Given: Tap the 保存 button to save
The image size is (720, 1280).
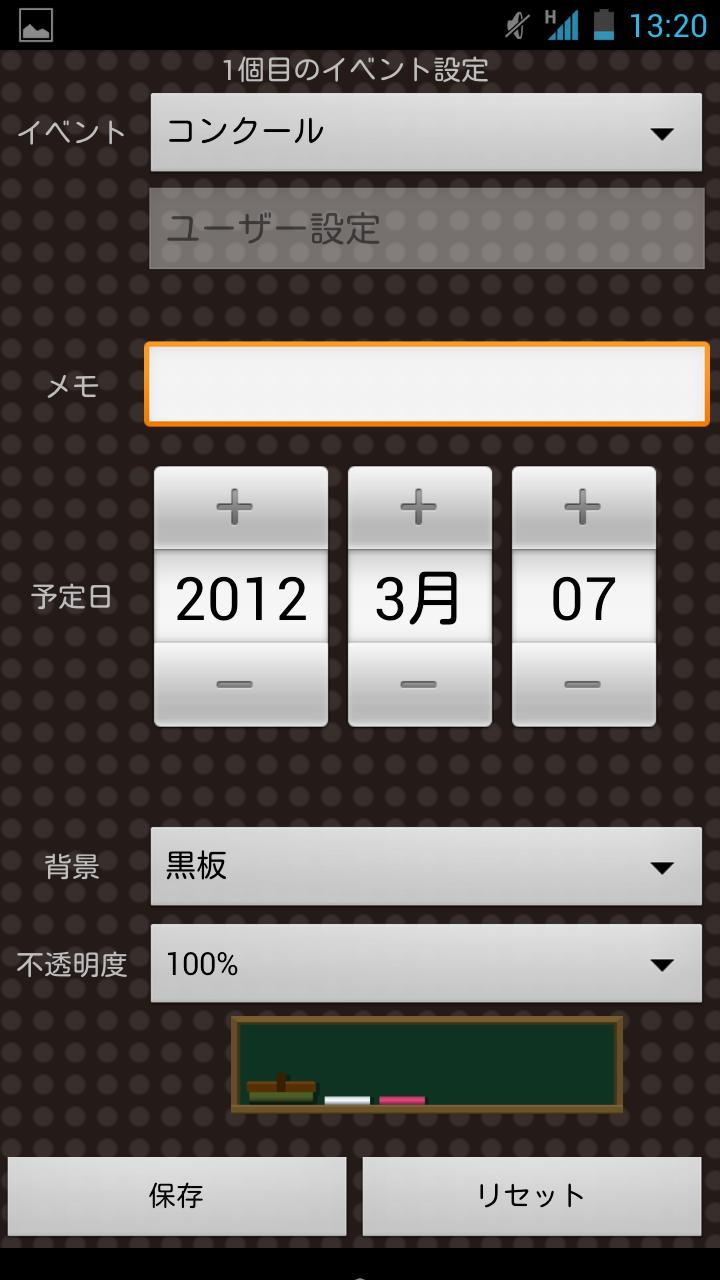Looking at the screenshot, I should click(x=177, y=1195).
